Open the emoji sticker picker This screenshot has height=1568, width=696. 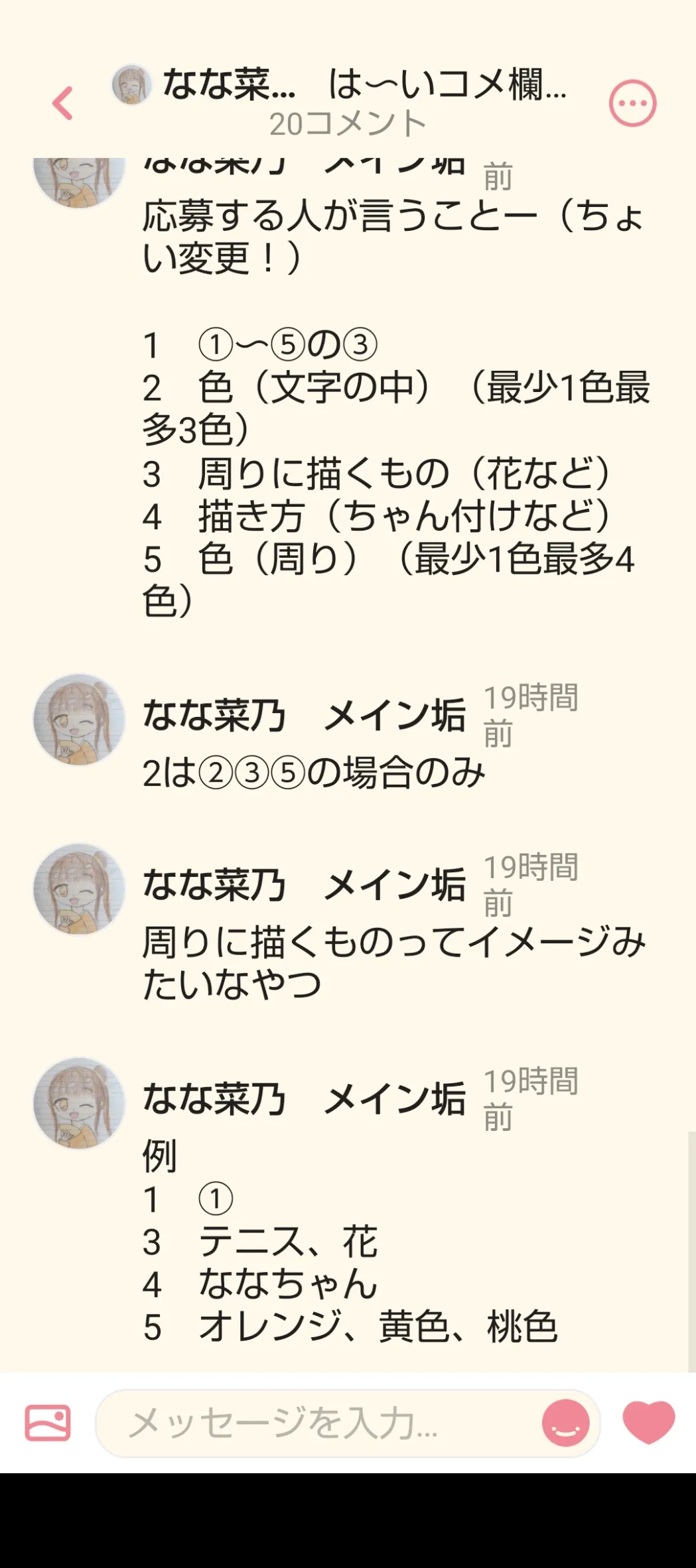point(565,1423)
